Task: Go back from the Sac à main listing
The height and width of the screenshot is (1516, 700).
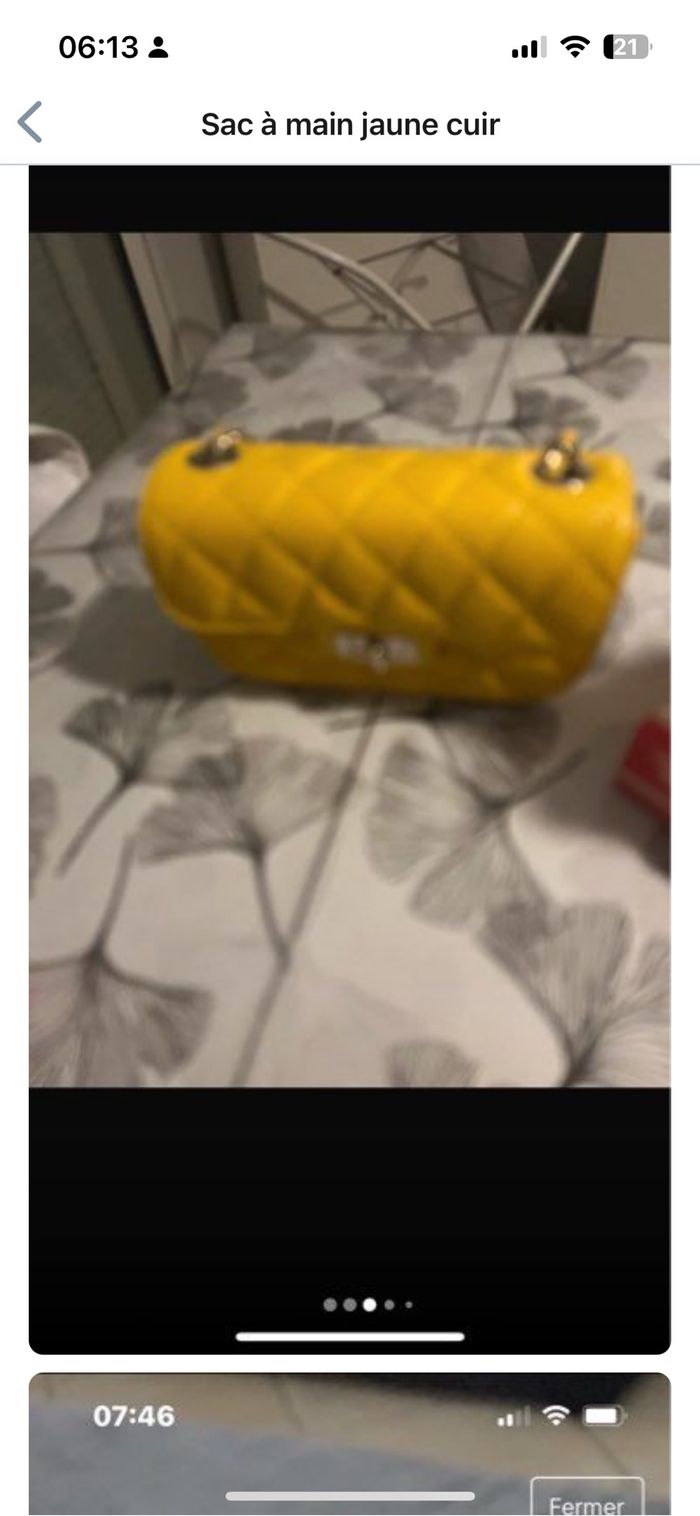Action: point(31,123)
